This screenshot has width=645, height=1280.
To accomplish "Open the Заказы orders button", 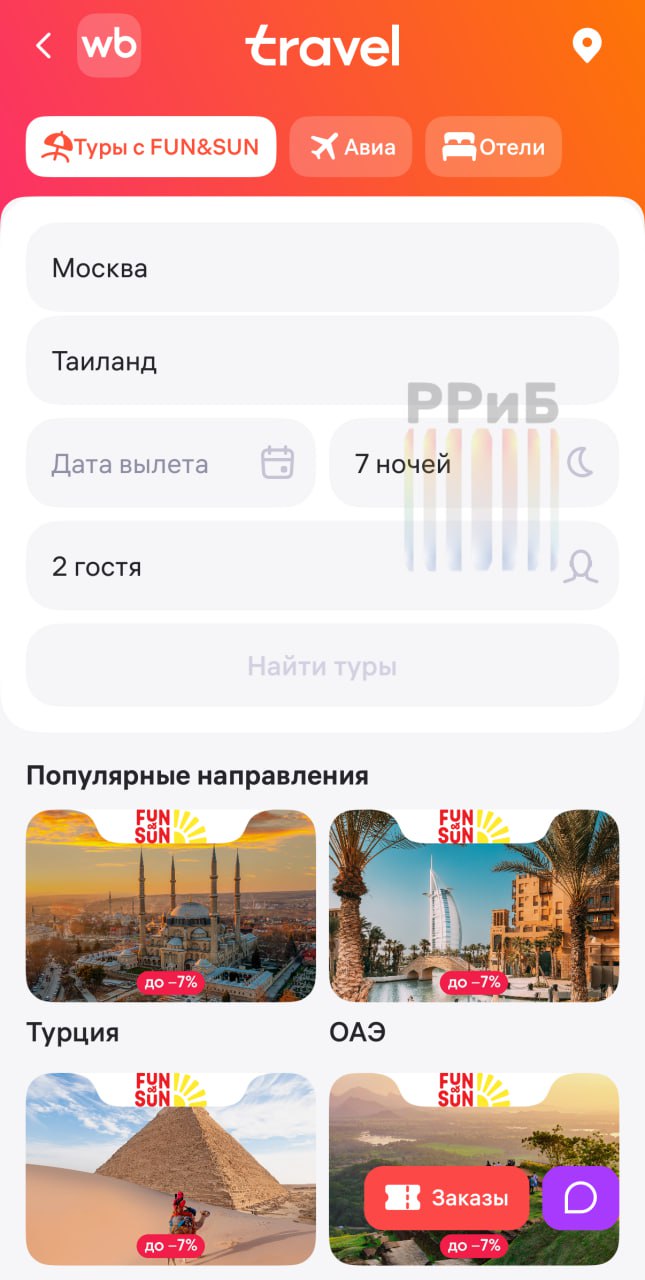I will click(x=446, y=1198).
